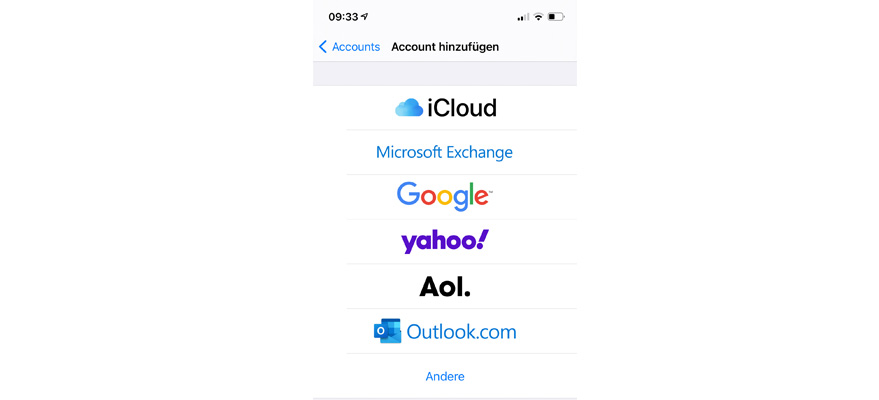Viewport: 879px width, 400px height.
Task: Tap the Aol. option
Action: point(445,286)
